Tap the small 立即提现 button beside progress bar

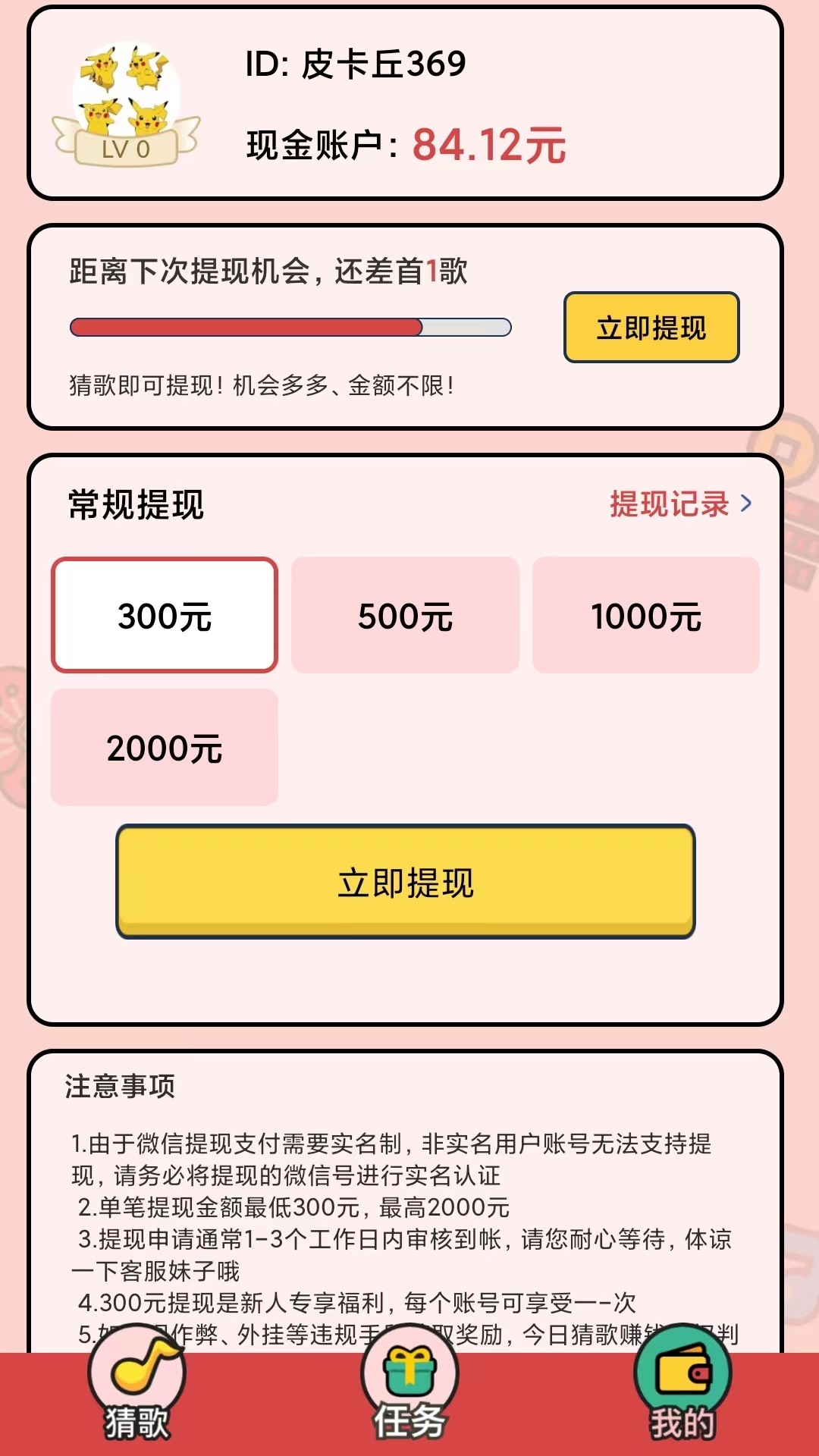[x=651, y=328]
